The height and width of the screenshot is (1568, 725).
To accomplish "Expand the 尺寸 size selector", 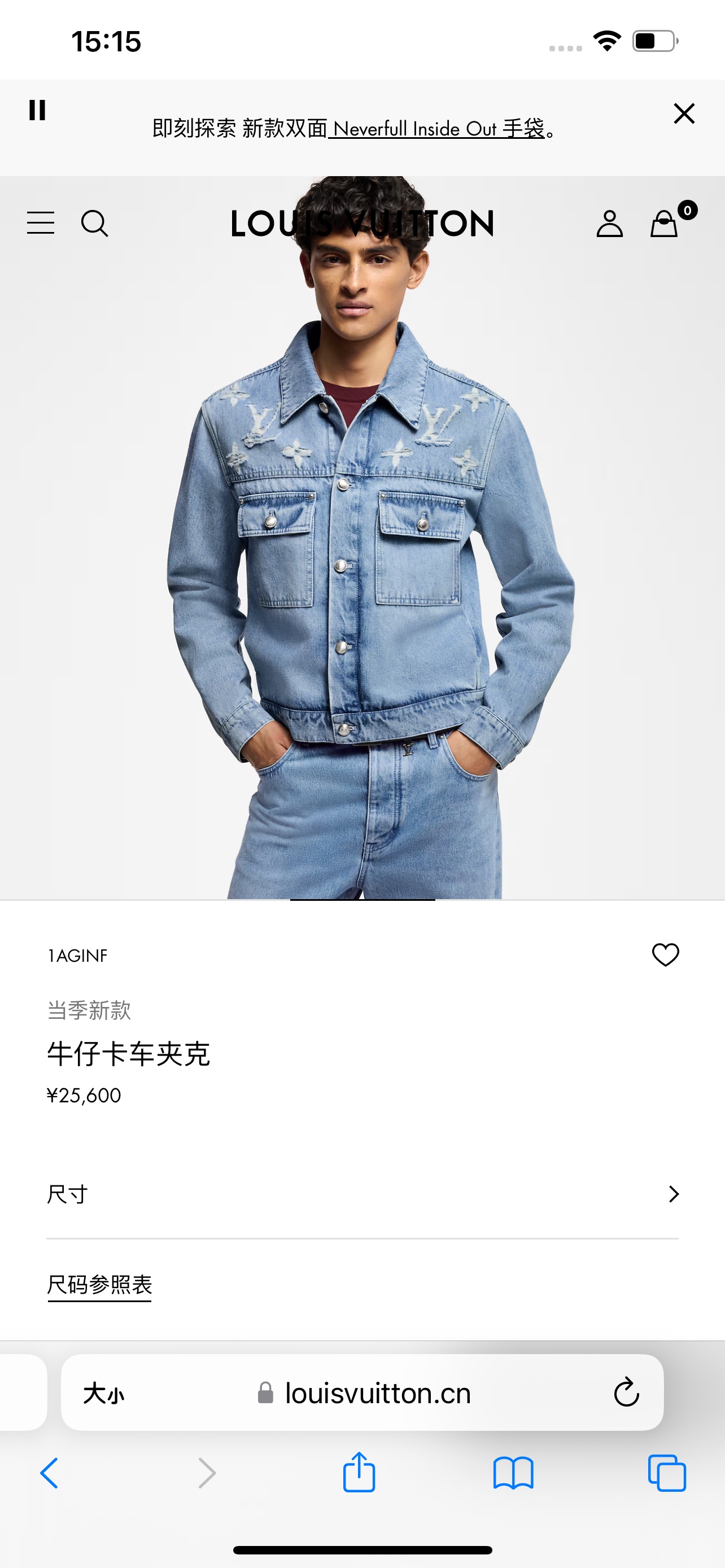I will pos(362,1194).
